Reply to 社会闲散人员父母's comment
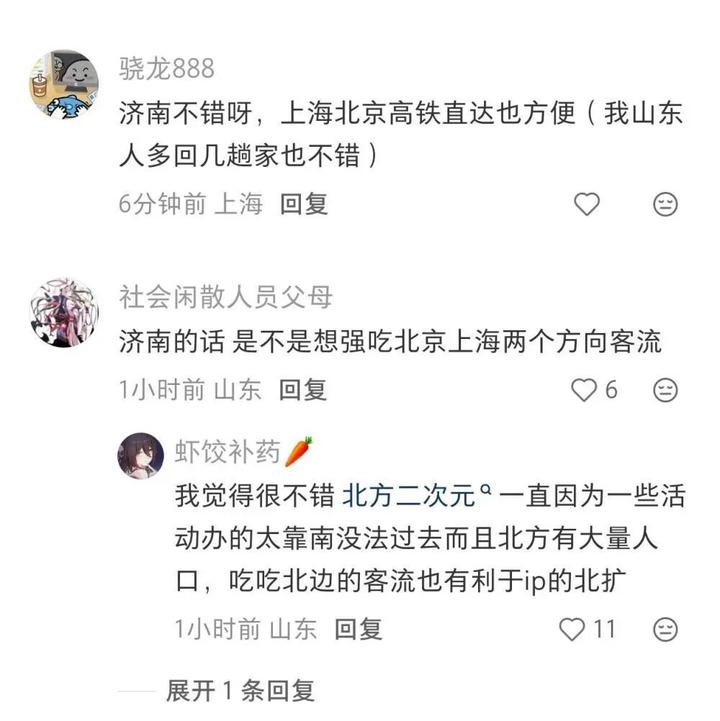Screen dimensions: 720x721 click(303, 390)
